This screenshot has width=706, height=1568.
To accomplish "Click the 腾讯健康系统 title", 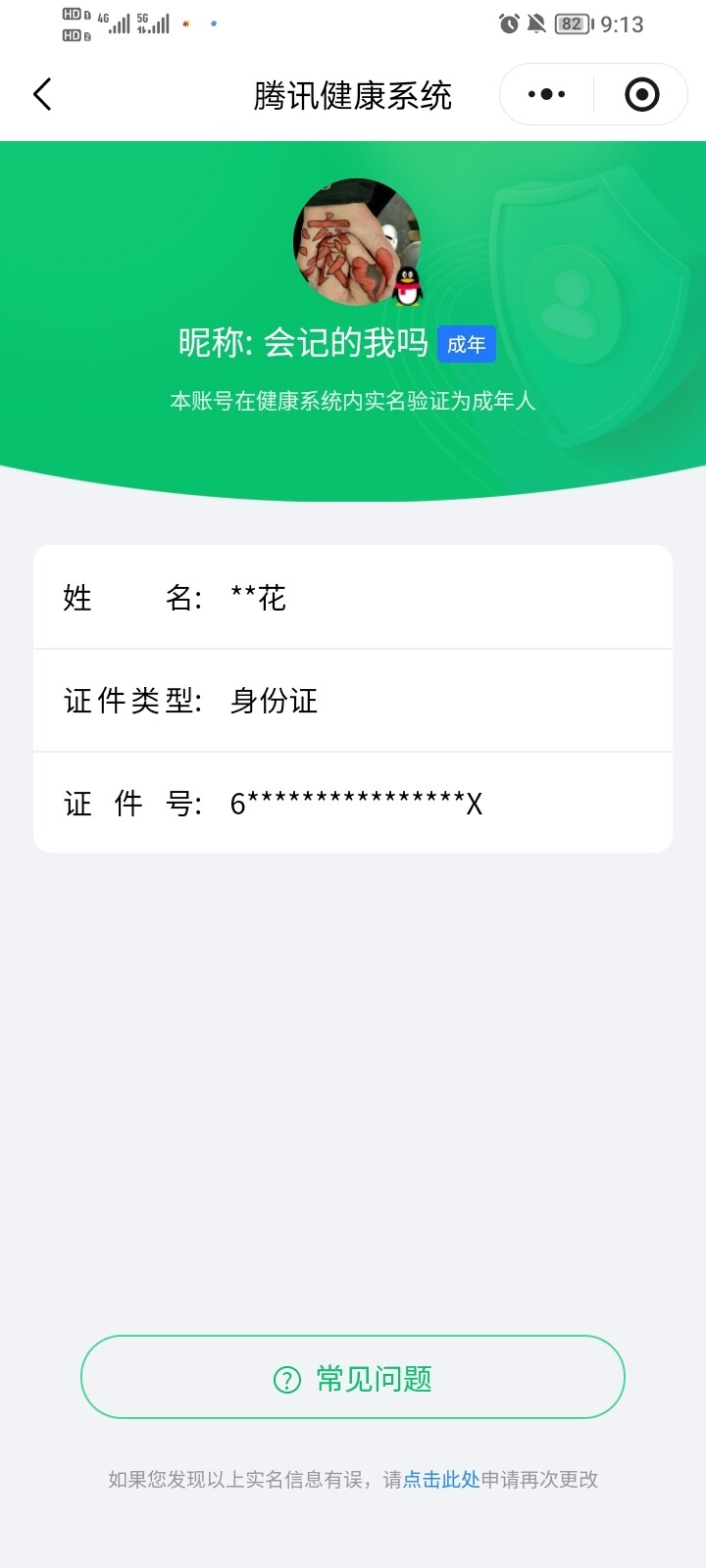I will pyautogui.click(x=353, y=94).
